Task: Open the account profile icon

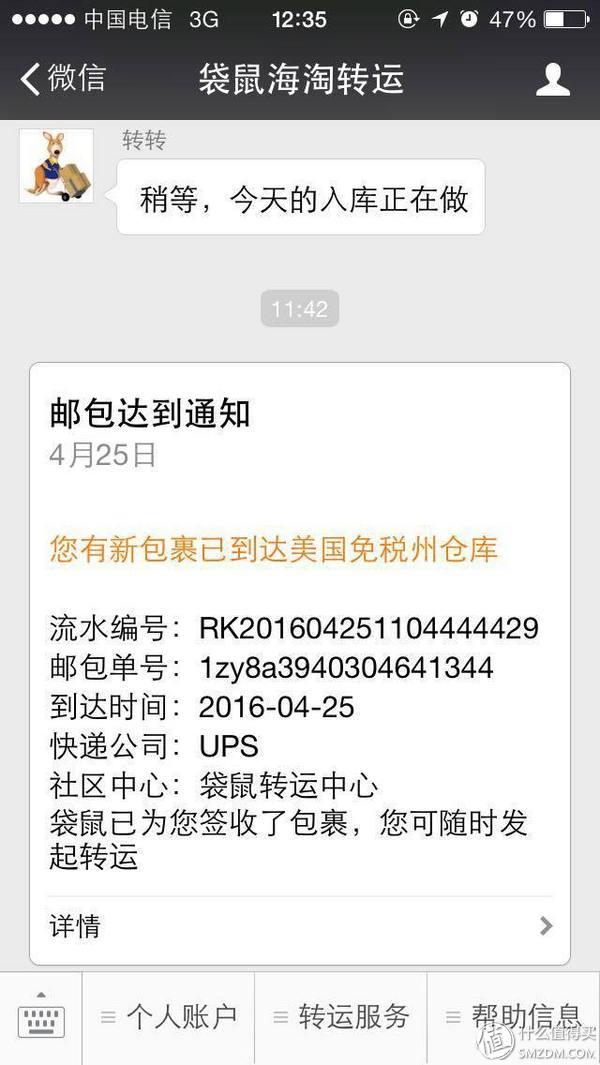Action: [x=552, y=79]
